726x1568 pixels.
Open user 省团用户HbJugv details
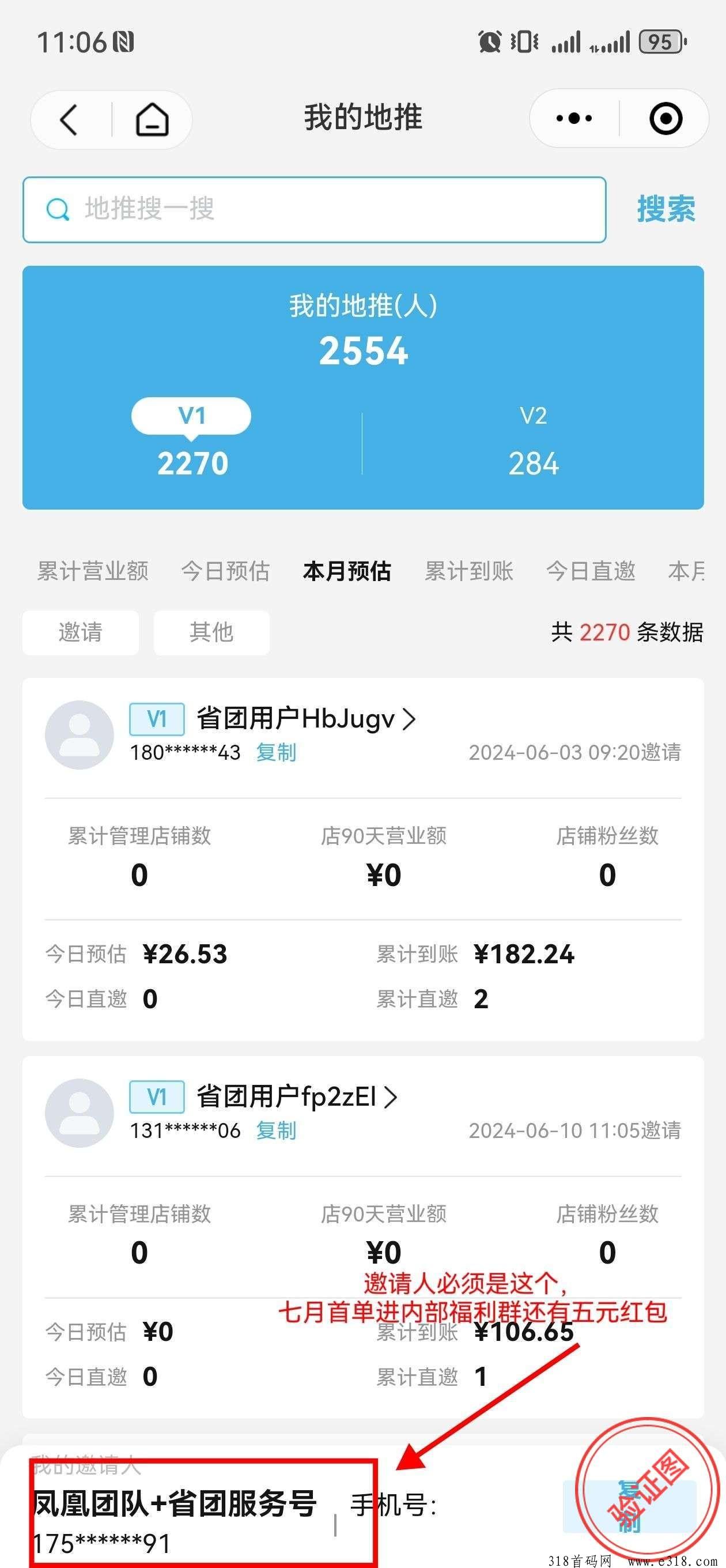click(x=306, y=719)
